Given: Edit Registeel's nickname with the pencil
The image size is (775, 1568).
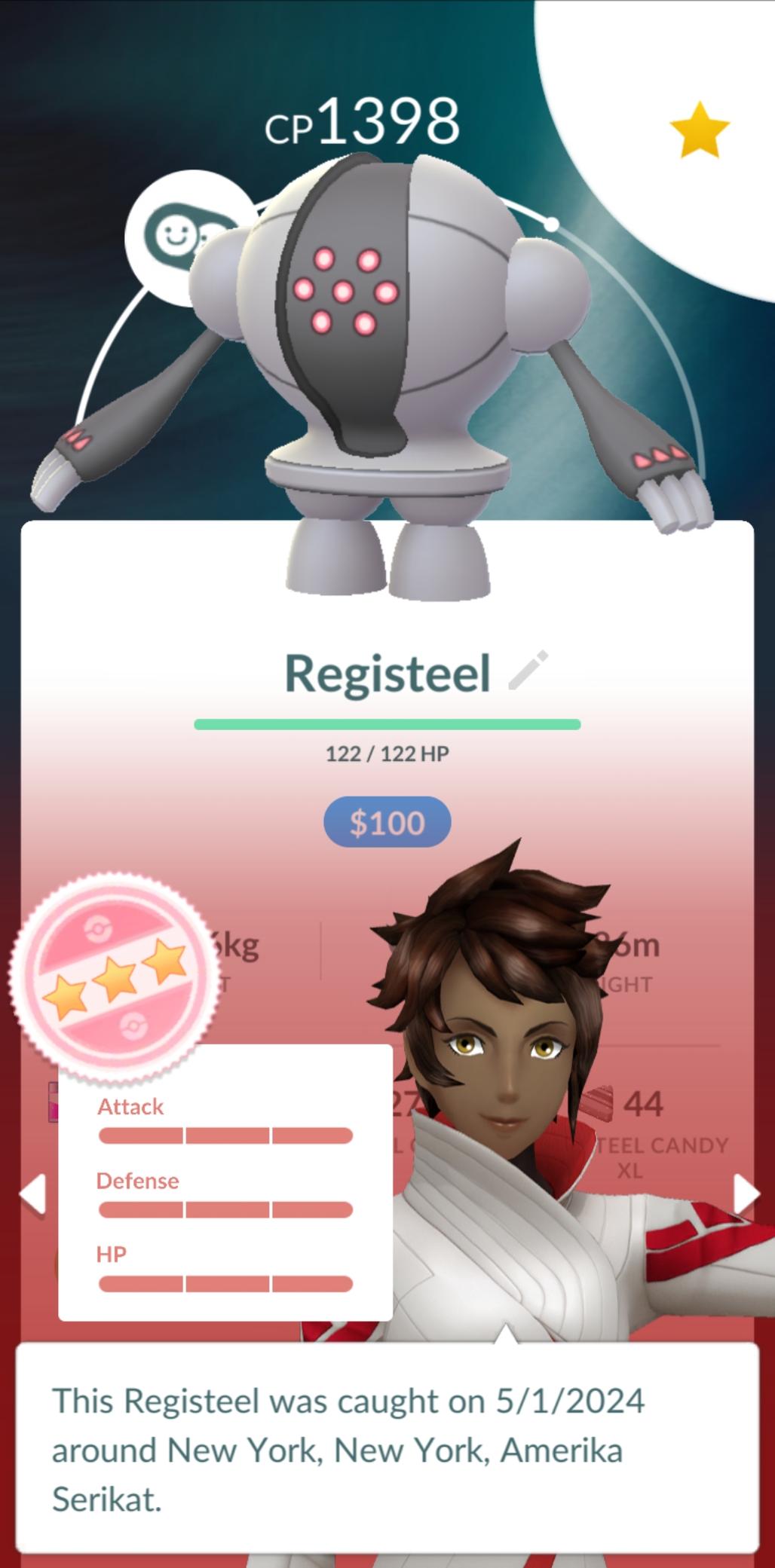Looking at the screenshot, I should coord(528,670).
